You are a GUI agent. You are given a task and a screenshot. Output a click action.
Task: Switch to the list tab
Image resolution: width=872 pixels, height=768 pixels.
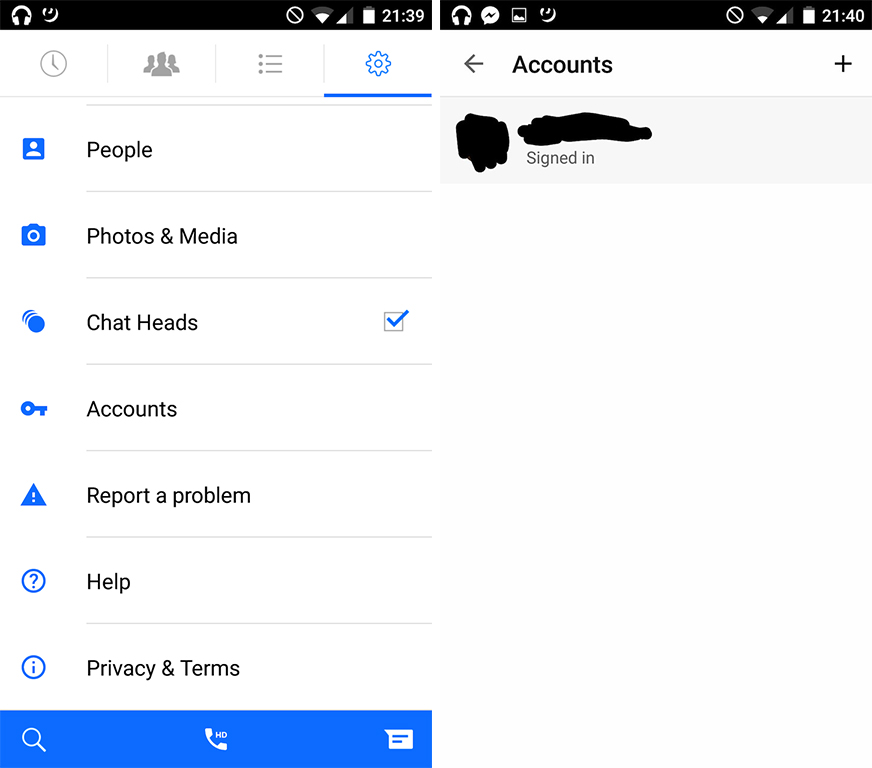(270, 64)
